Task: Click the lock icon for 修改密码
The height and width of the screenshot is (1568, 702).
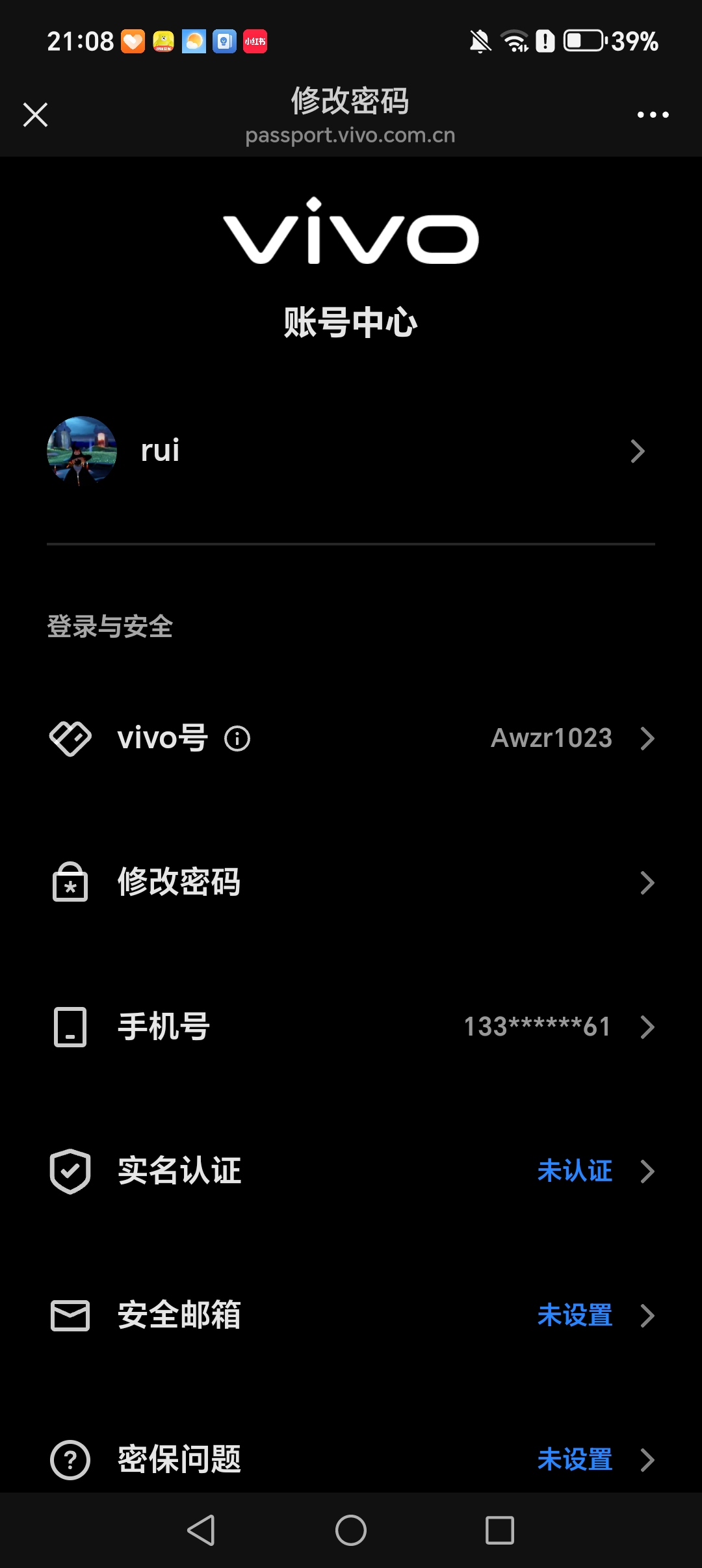Action: (x=70, y=882)
